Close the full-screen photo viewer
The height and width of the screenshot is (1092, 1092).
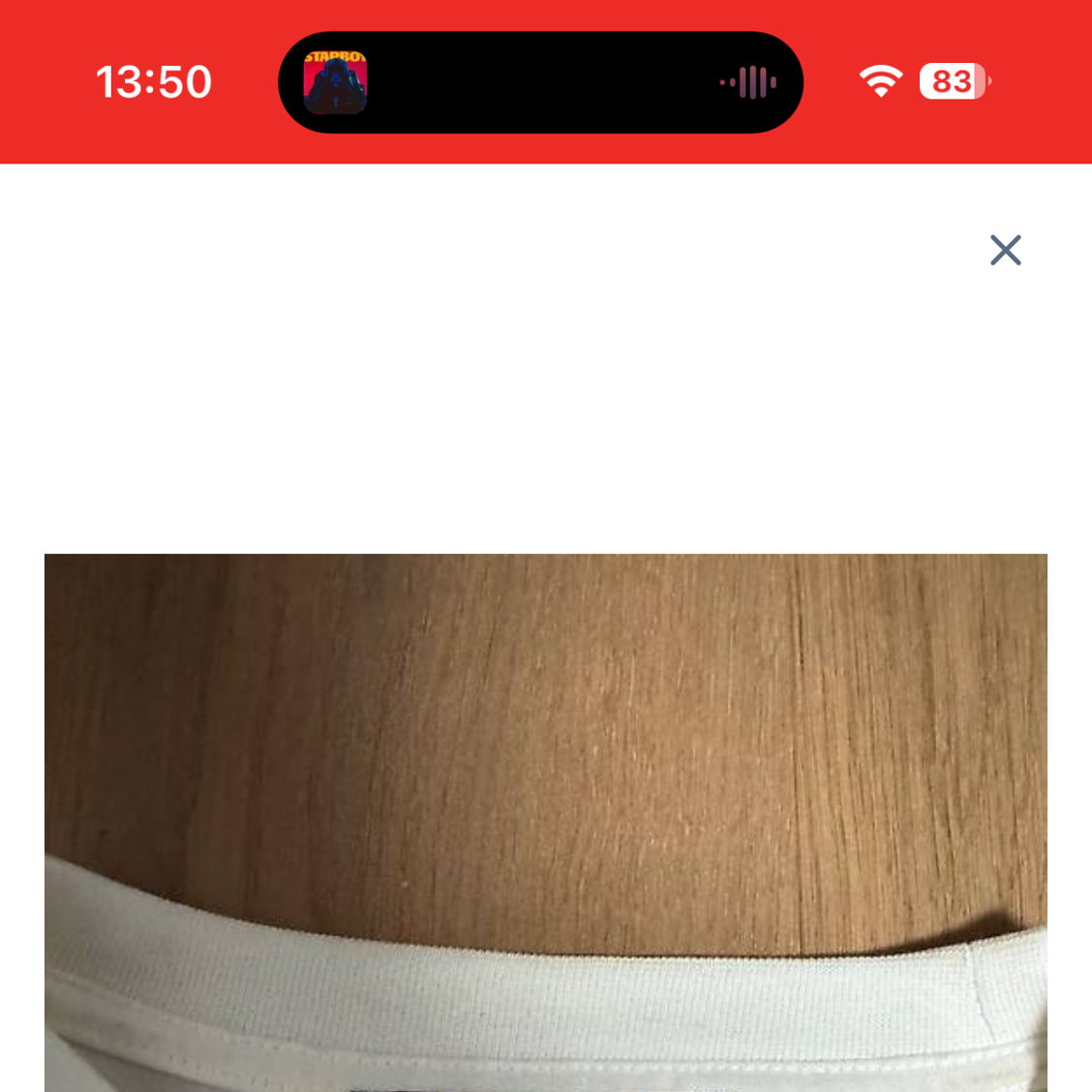tap(1005, 250)
